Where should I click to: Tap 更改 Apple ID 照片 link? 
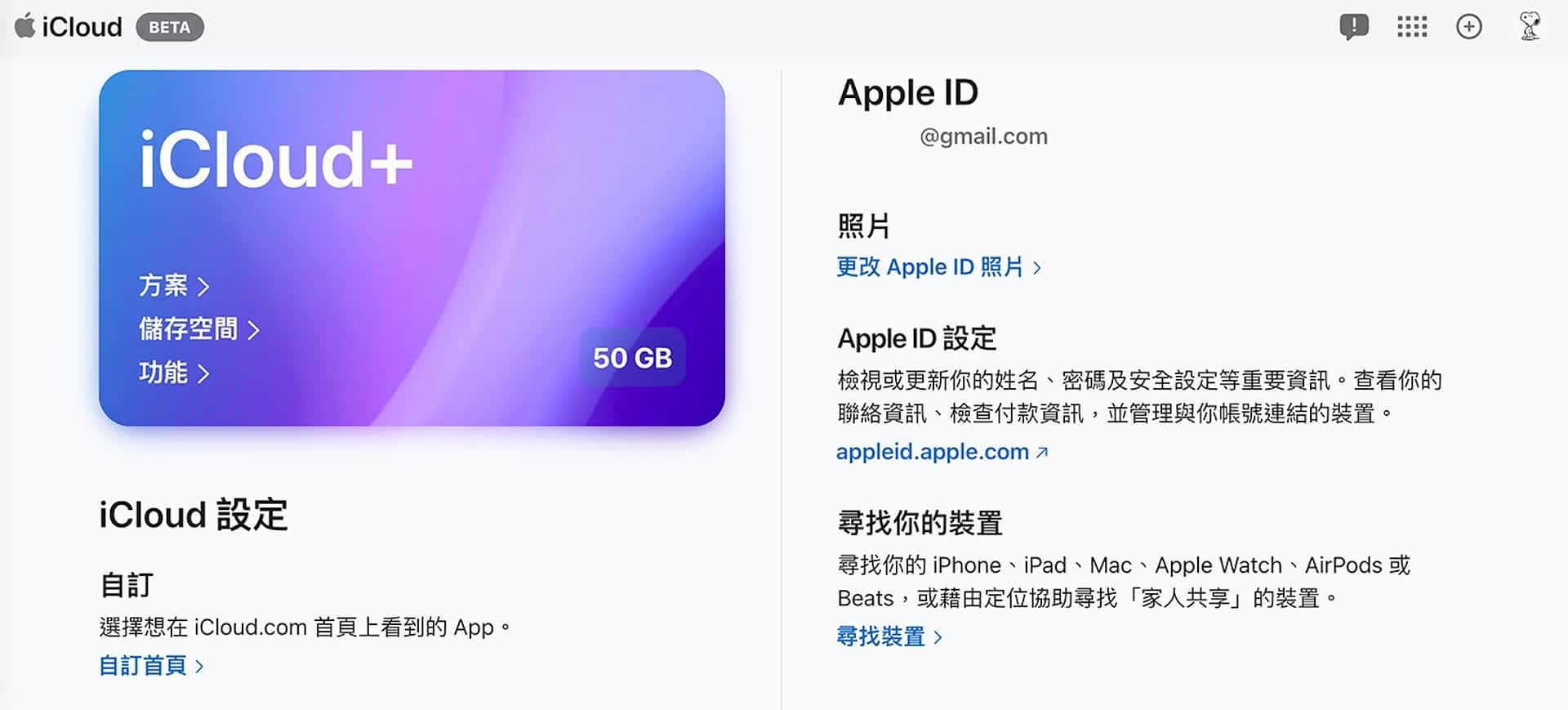(938, 267)
